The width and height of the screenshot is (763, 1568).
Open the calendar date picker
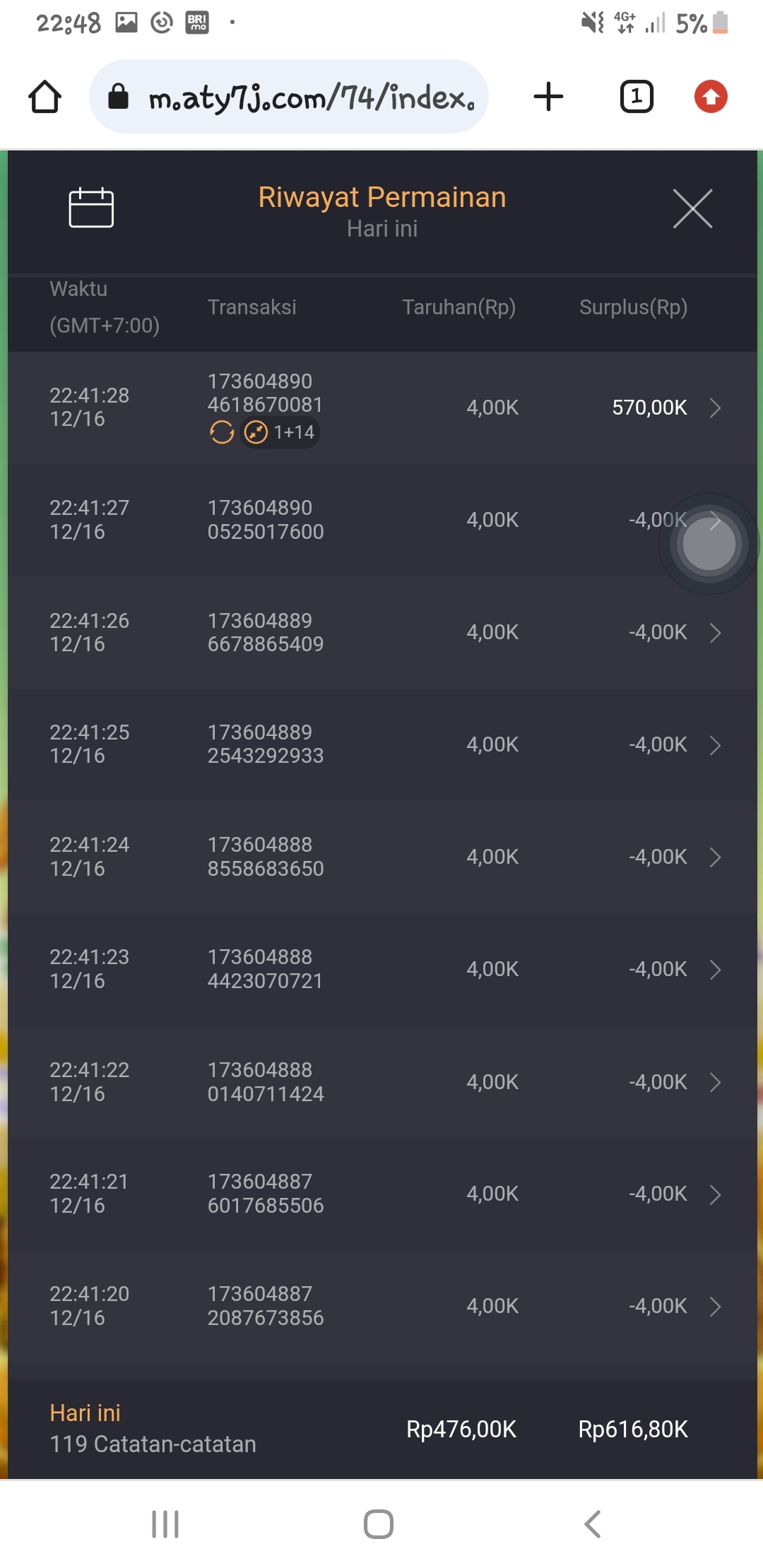[x=91, y=208]
